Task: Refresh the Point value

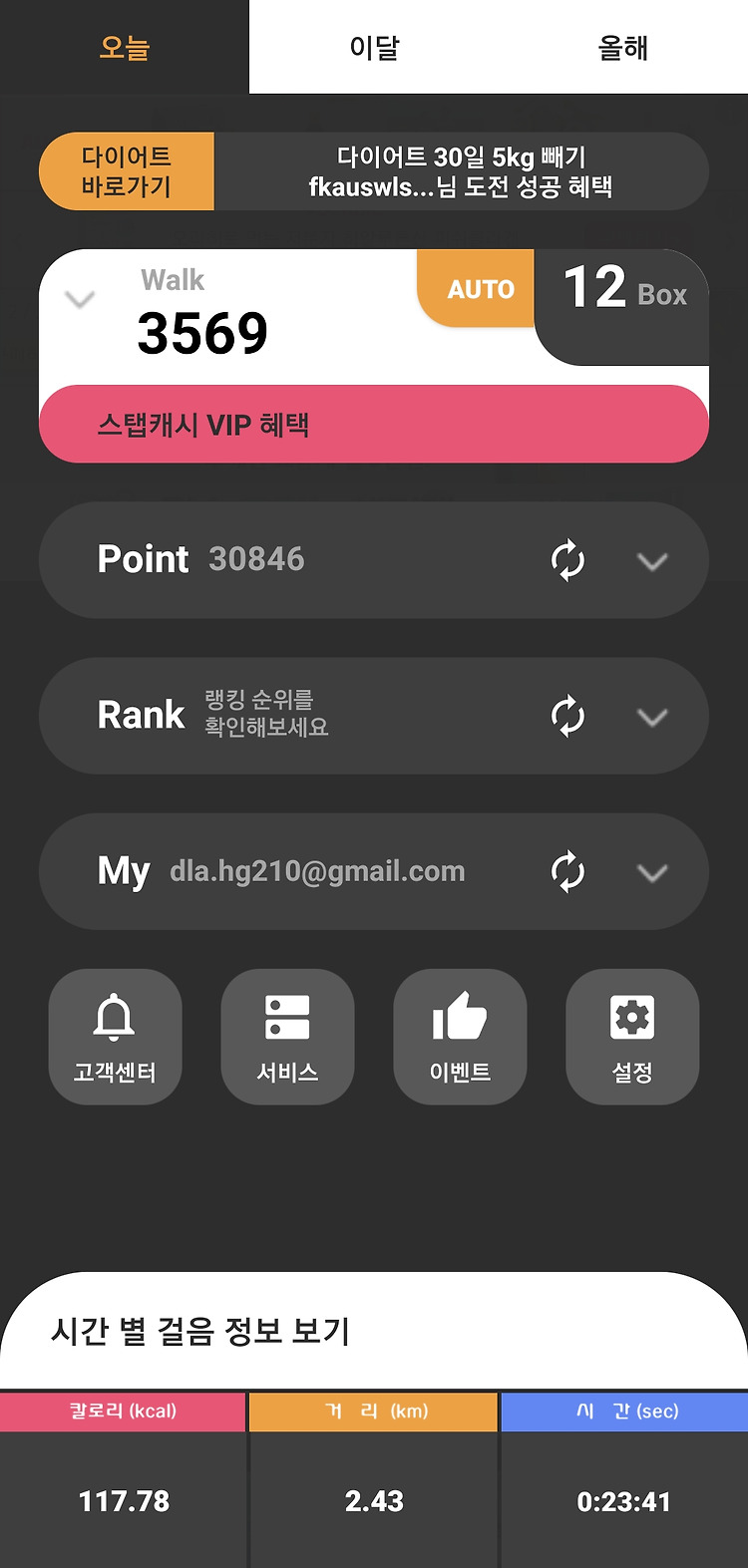Action: 567,560
